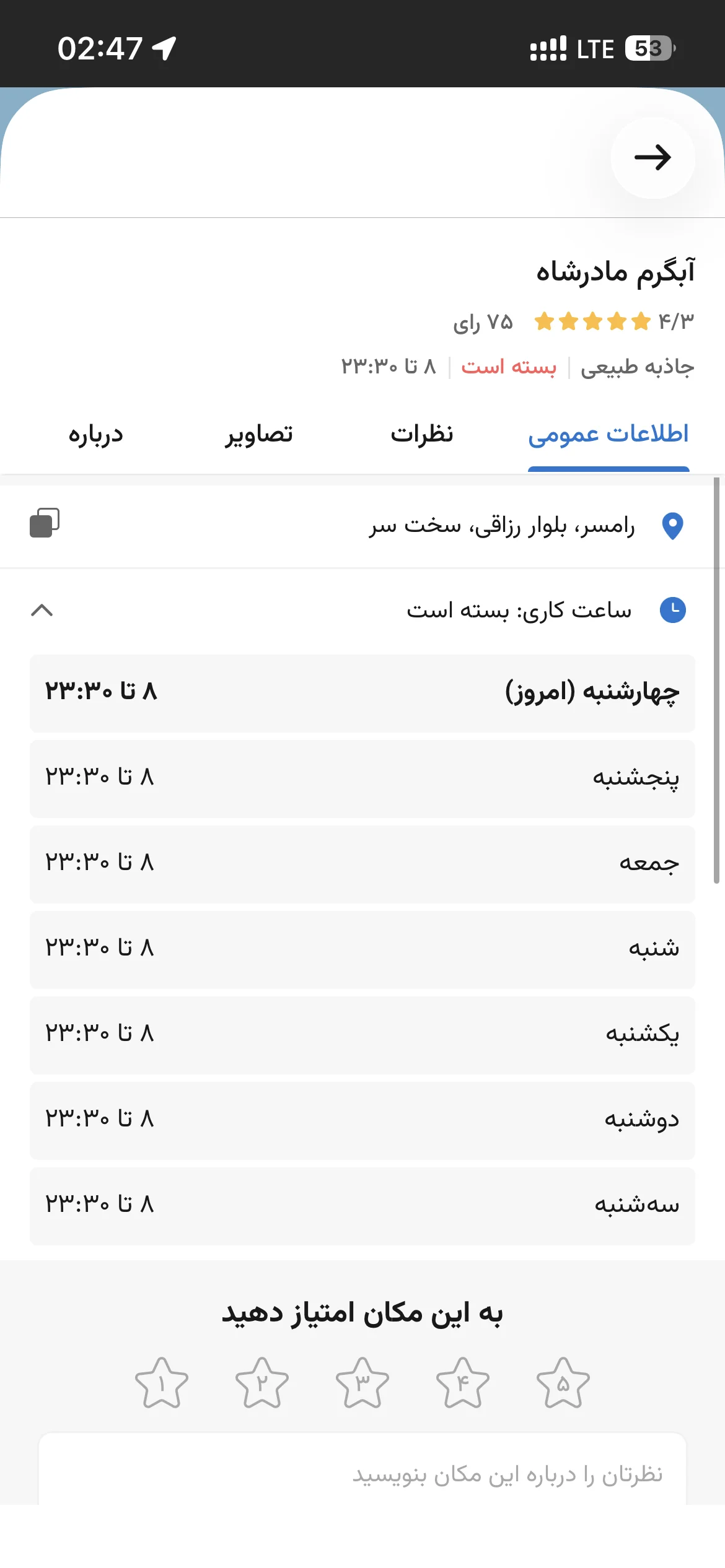Open the درباره tab
This screenshot has height=1568, width=725.
(96, 434)
